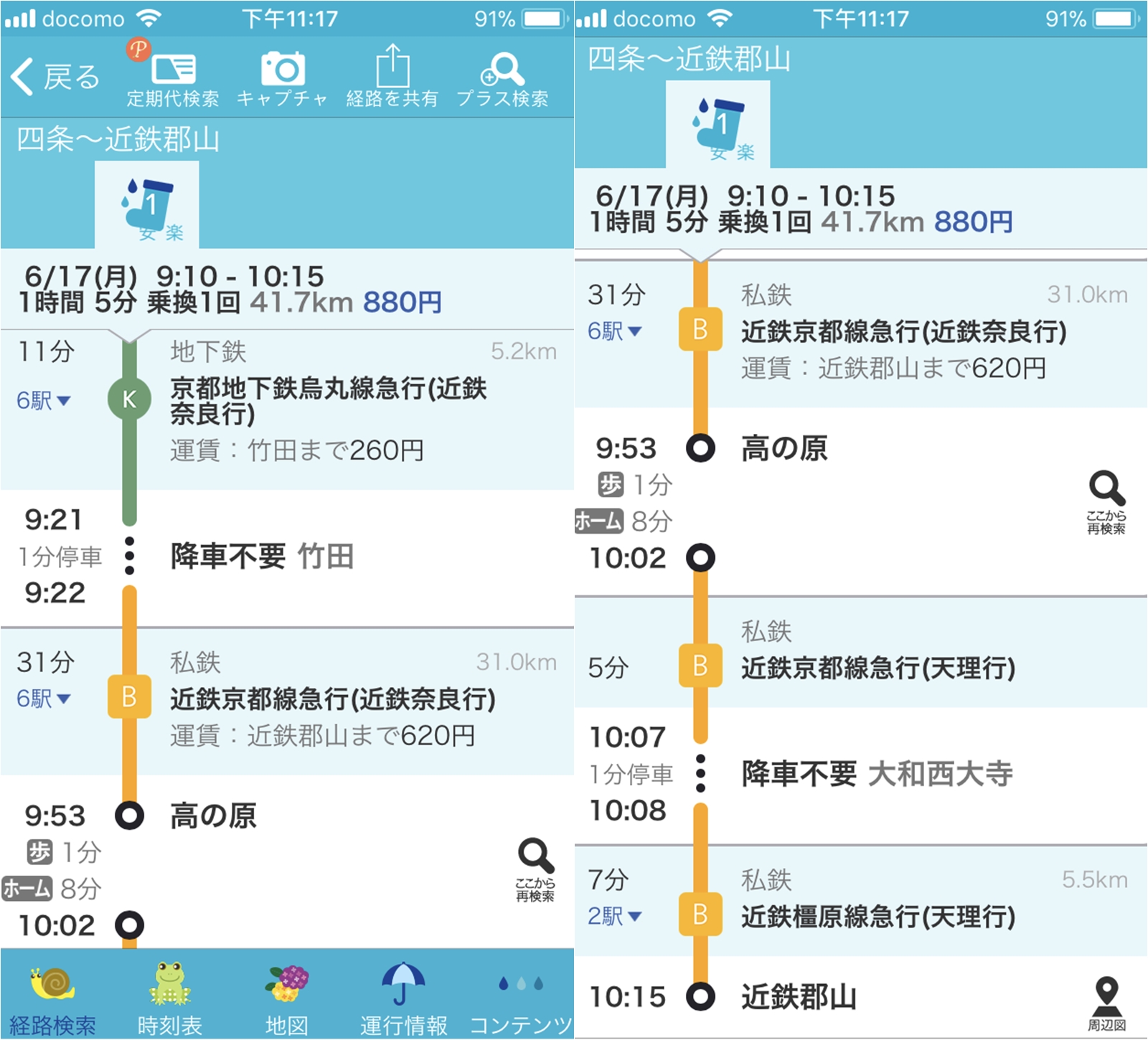This screenshot has height=1040, width=1148.
Task: Share this route via 経路を共有
Action: (x=392, y=77)
